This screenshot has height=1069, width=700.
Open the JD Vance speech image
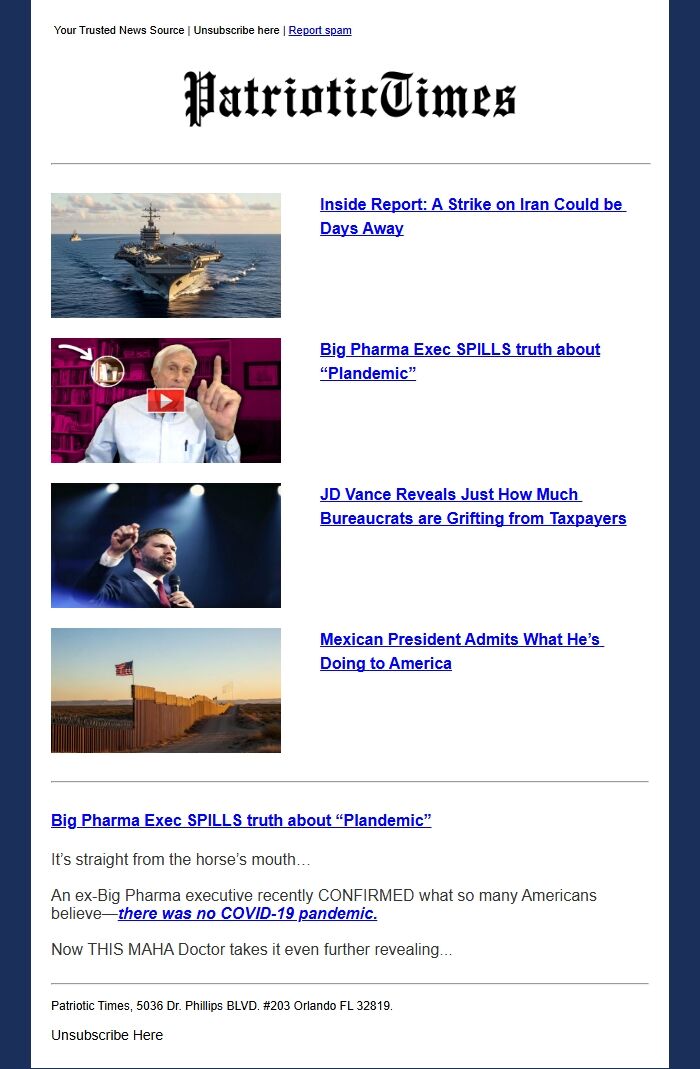pos(166,545)
